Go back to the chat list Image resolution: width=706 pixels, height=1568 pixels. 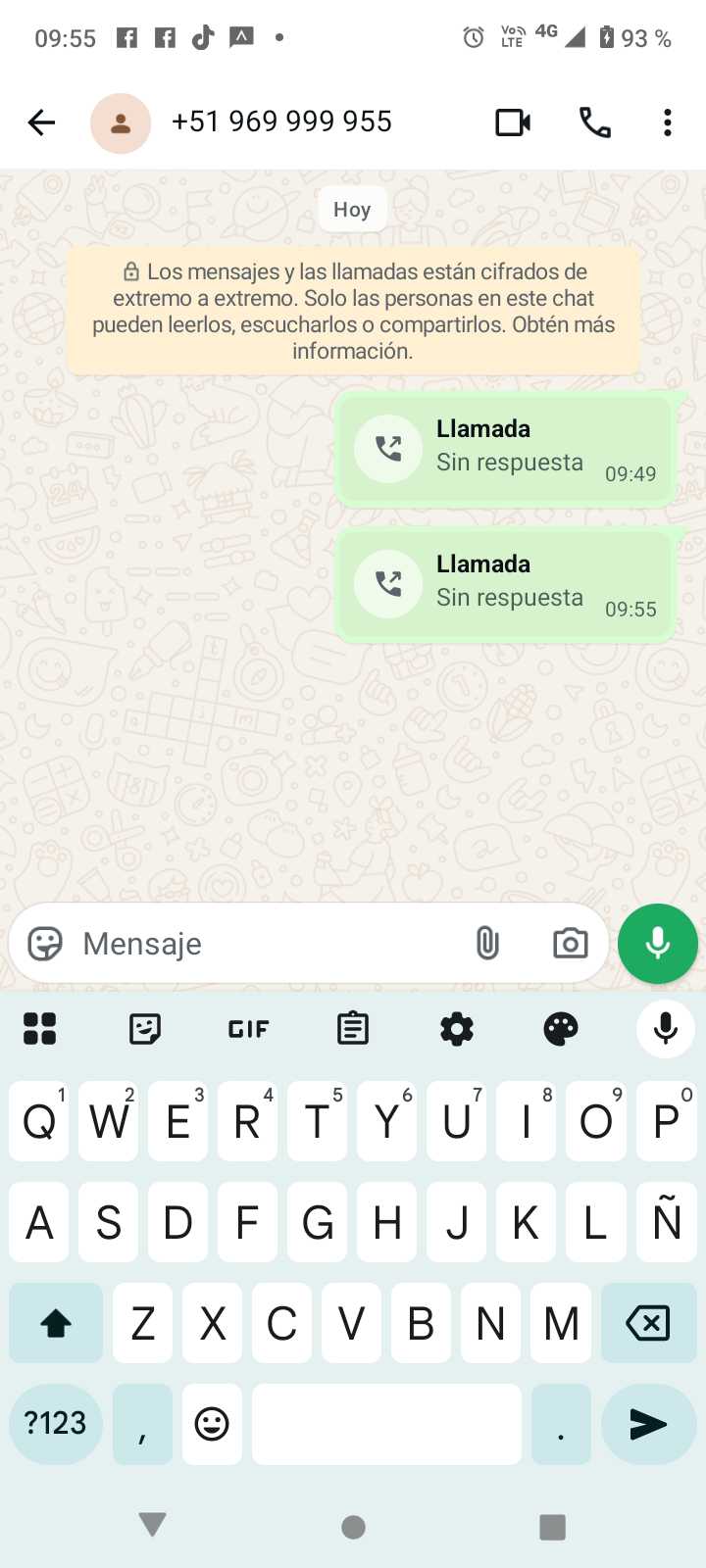tap(41, 122)
